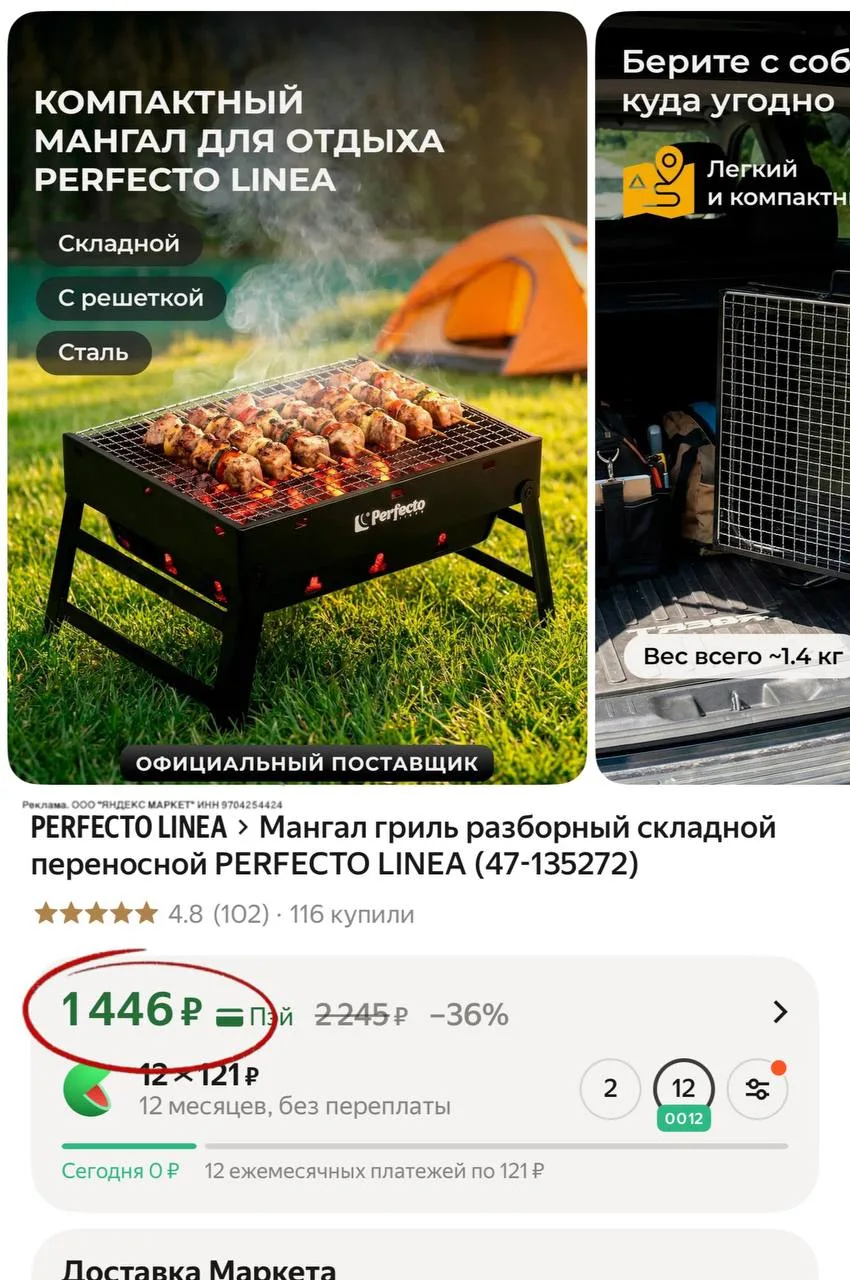850x1280 pixels.
Task: Open the main grill product photo
Action: 297,400
